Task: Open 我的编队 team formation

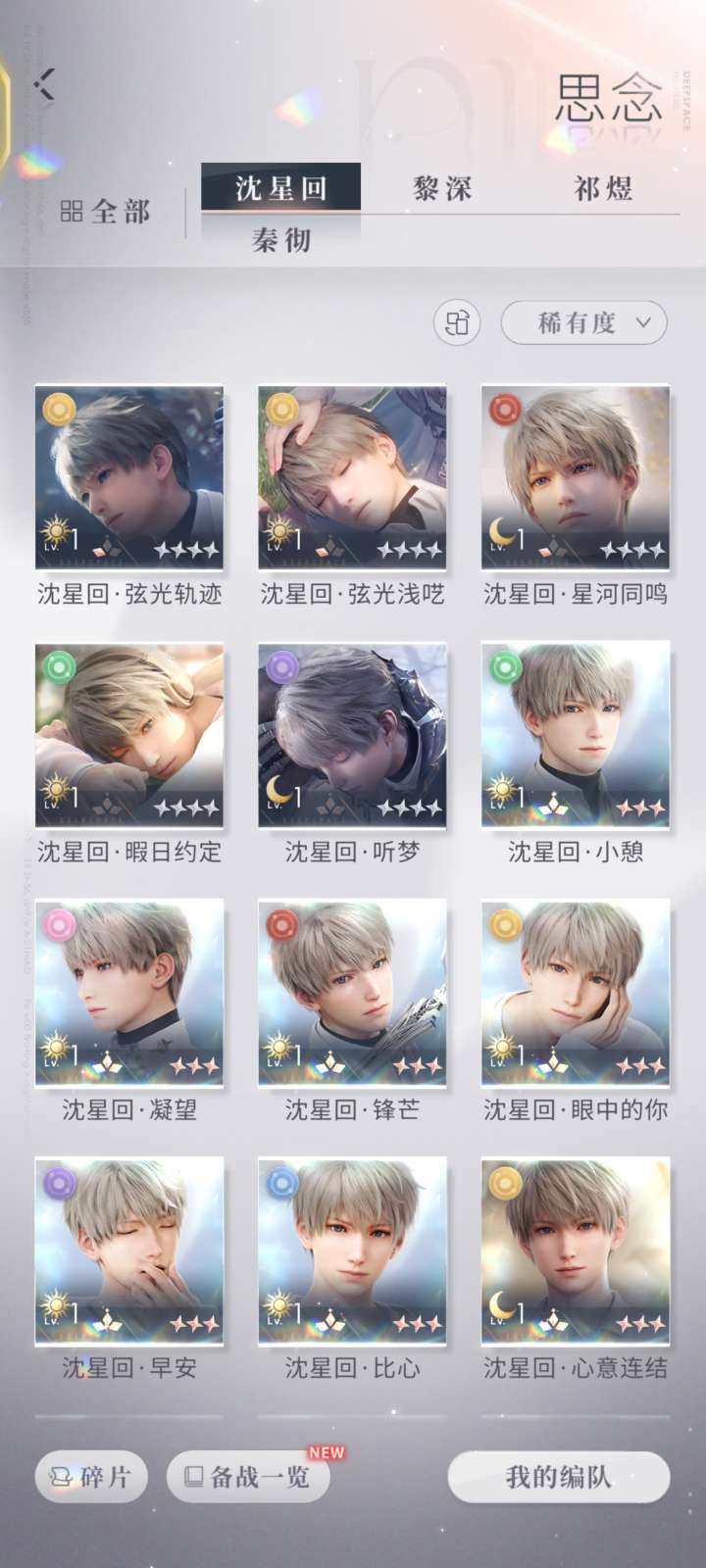Action: [x=559, y=1477]
